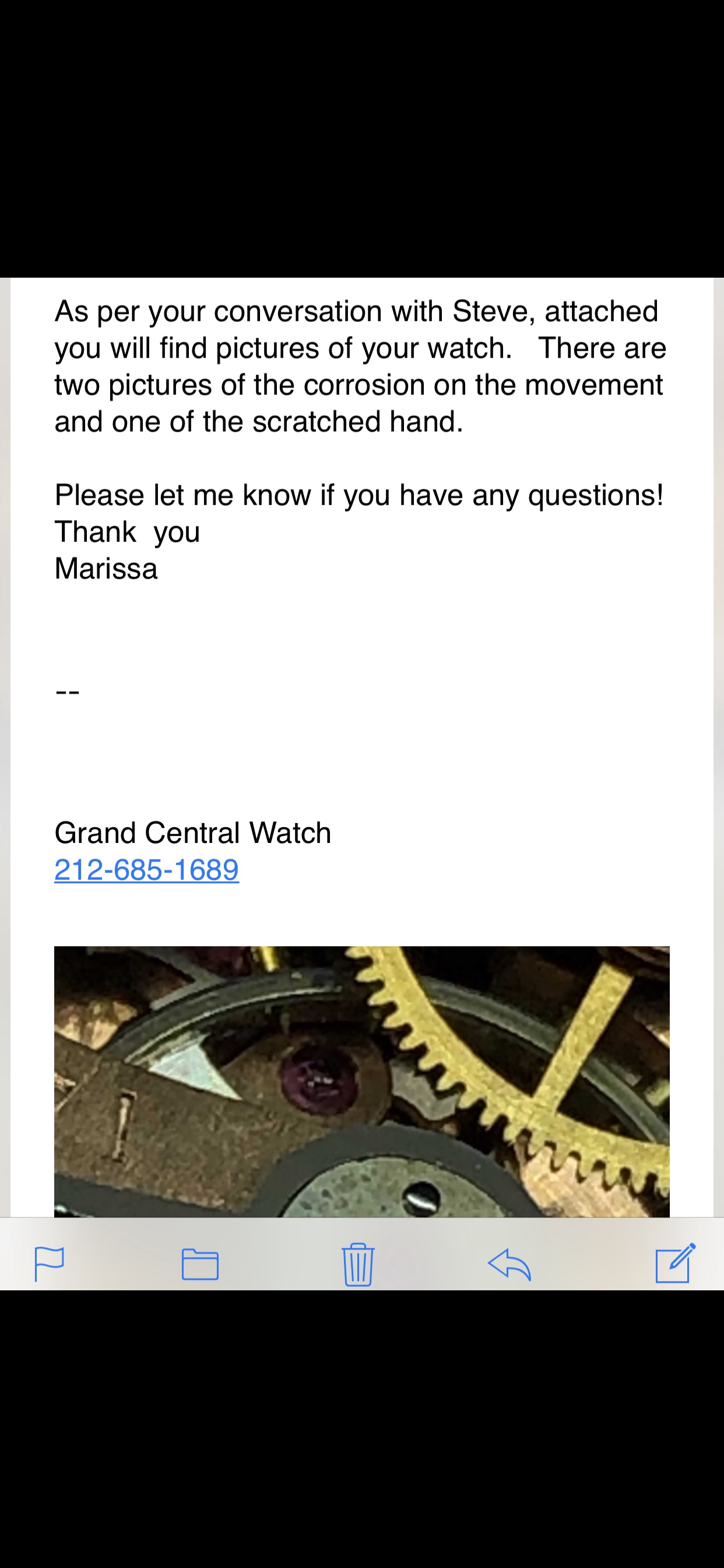The height and width of the screenshot is (1568, 724).
Task: Reply to Marissa's email
Action: coord(510,1263)
